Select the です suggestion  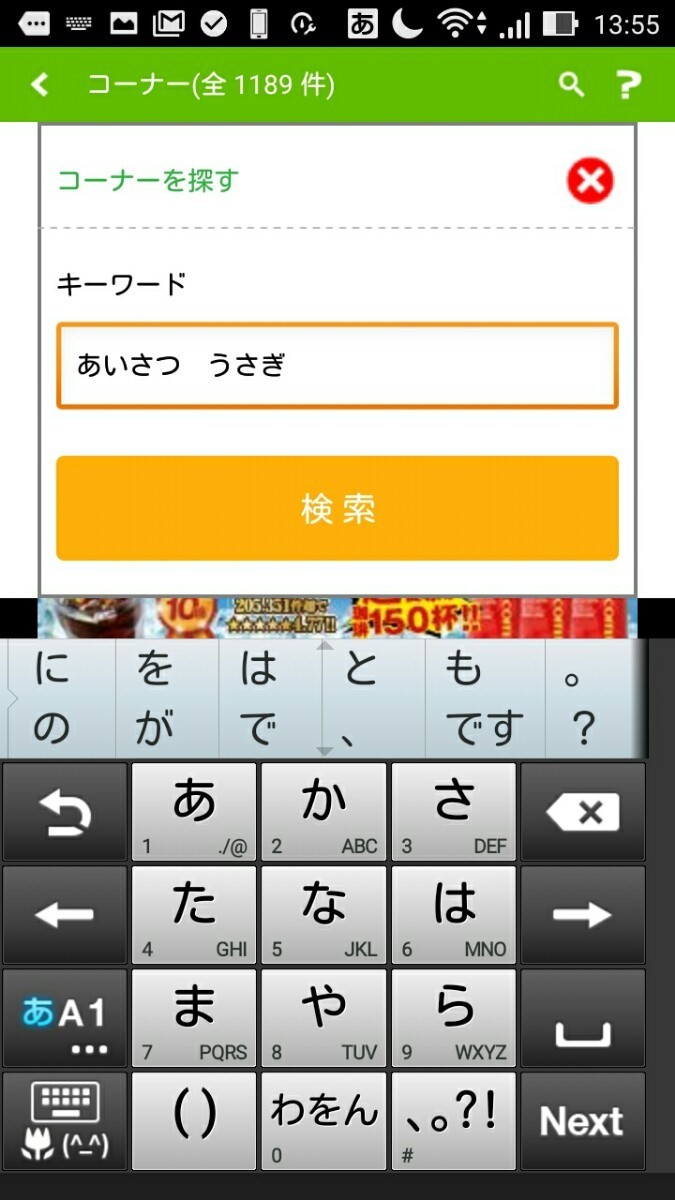pyautogui.click(x=484, y=729)
